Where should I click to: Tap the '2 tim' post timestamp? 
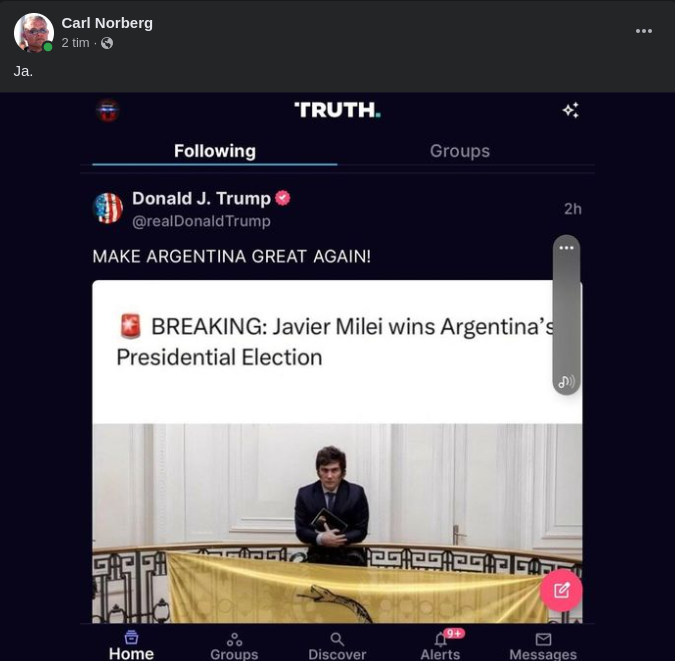[x=75, y=43]
